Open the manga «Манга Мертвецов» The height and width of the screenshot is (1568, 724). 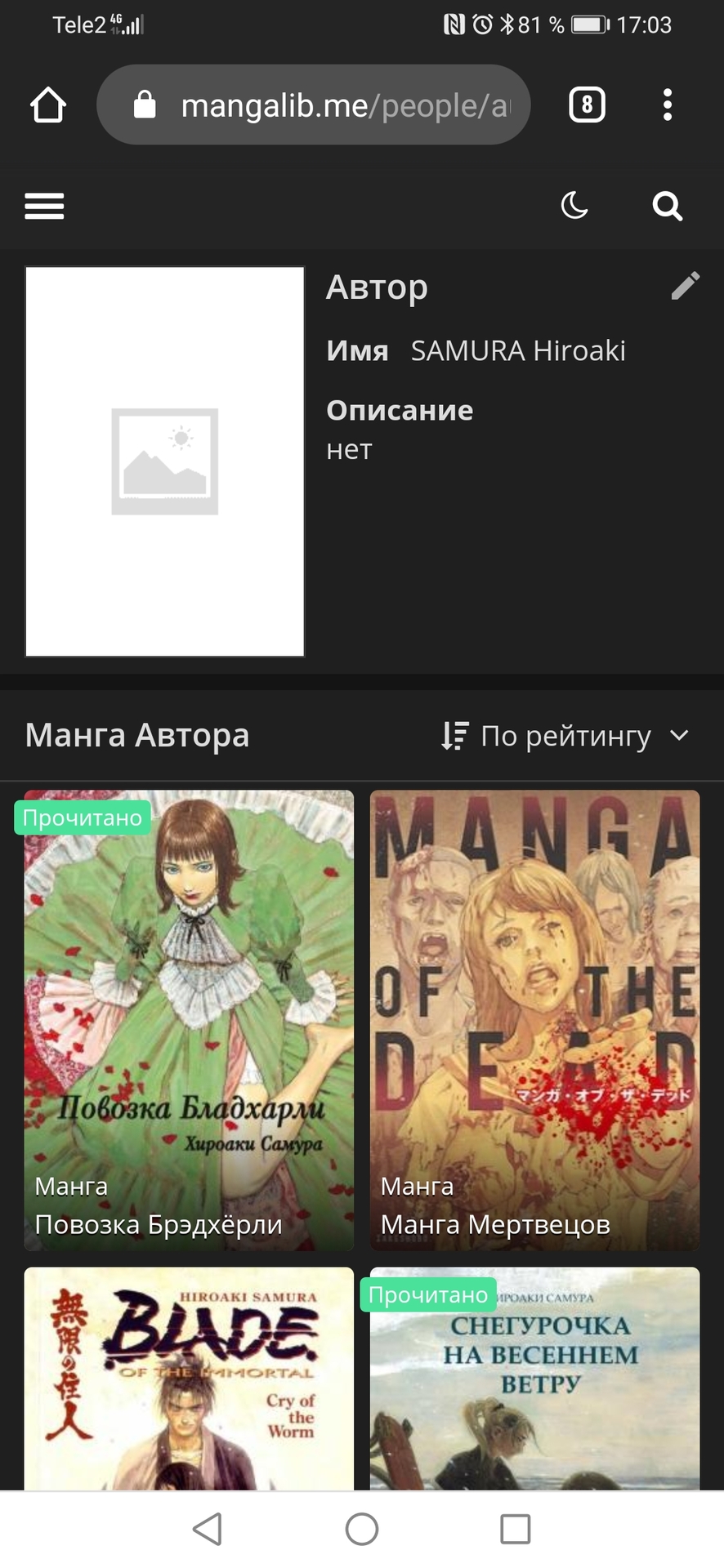click(x=534, y=1019)
